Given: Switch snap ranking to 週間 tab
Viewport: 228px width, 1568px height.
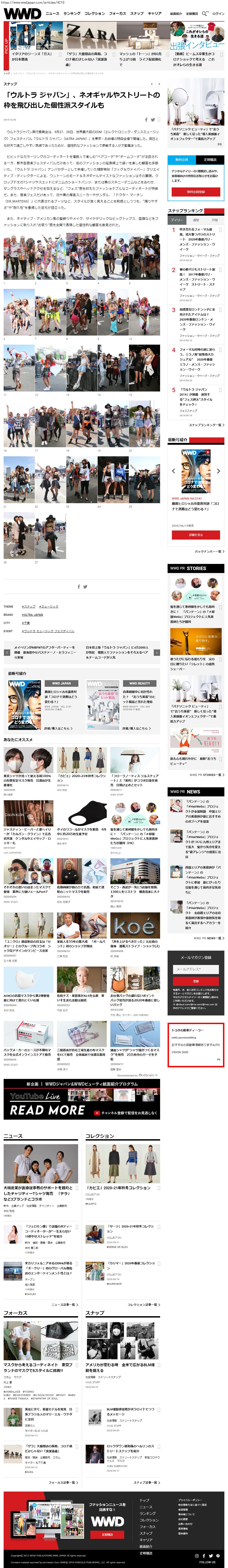Looking at the screenshot, I should (x=196, y=220).
